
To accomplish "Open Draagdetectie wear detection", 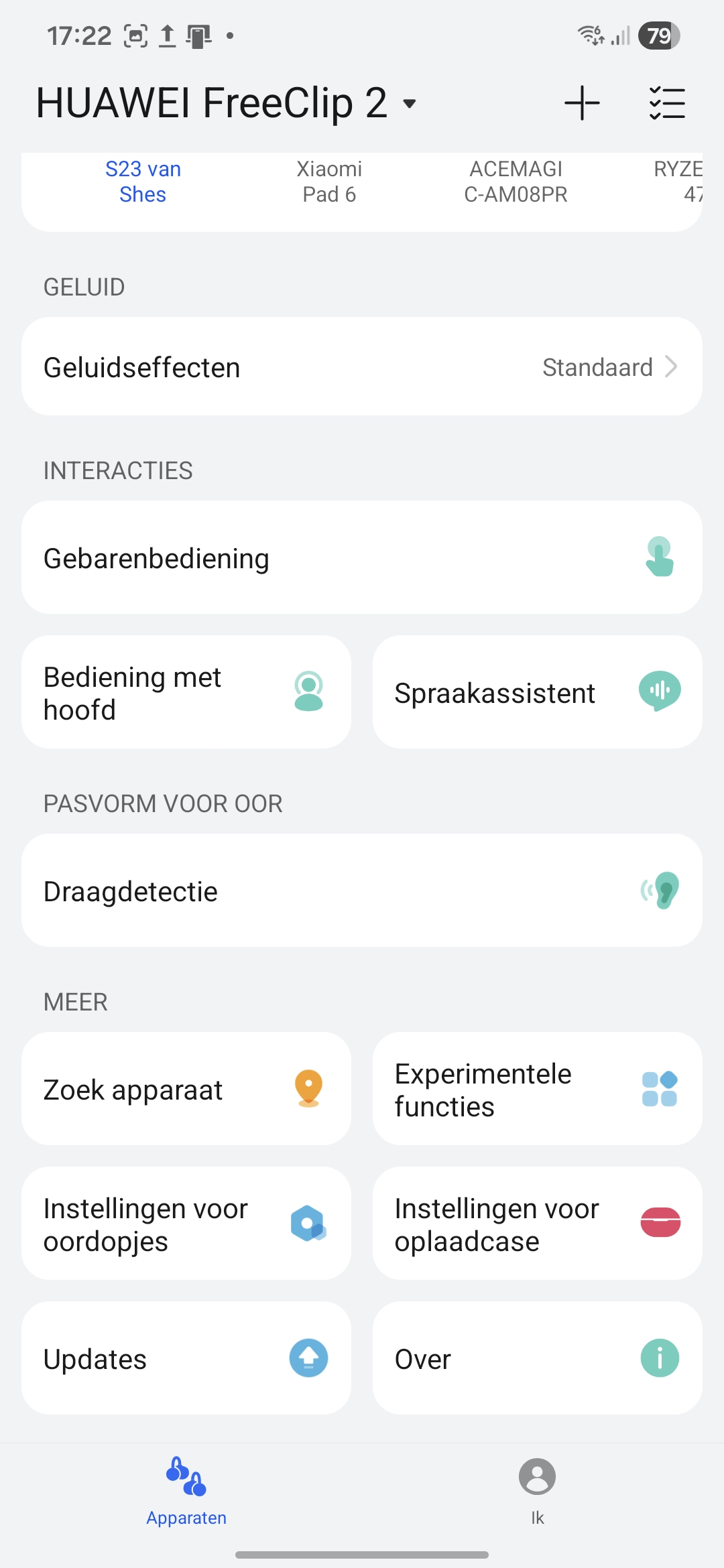I will coord(362,891).
